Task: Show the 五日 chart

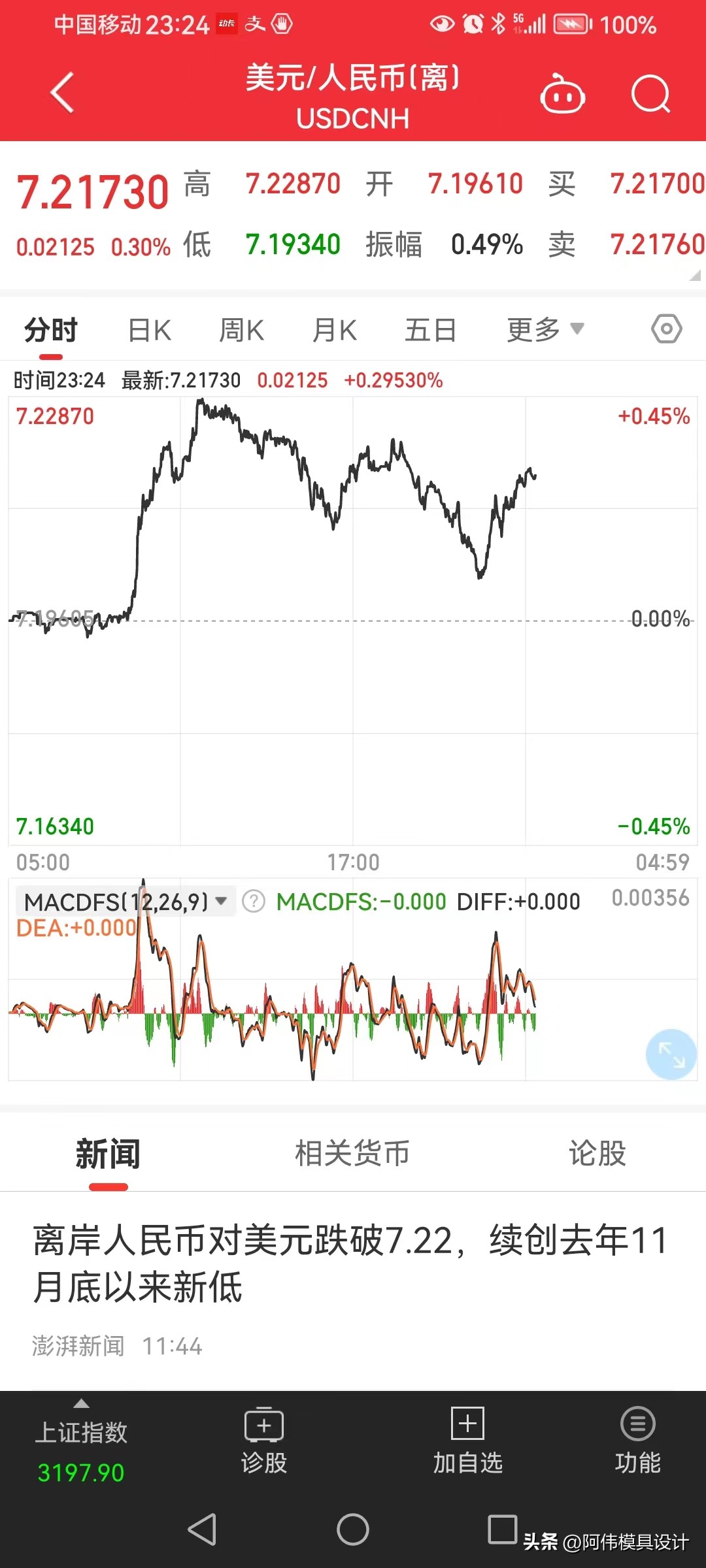Action: click(x=430, y=331)
